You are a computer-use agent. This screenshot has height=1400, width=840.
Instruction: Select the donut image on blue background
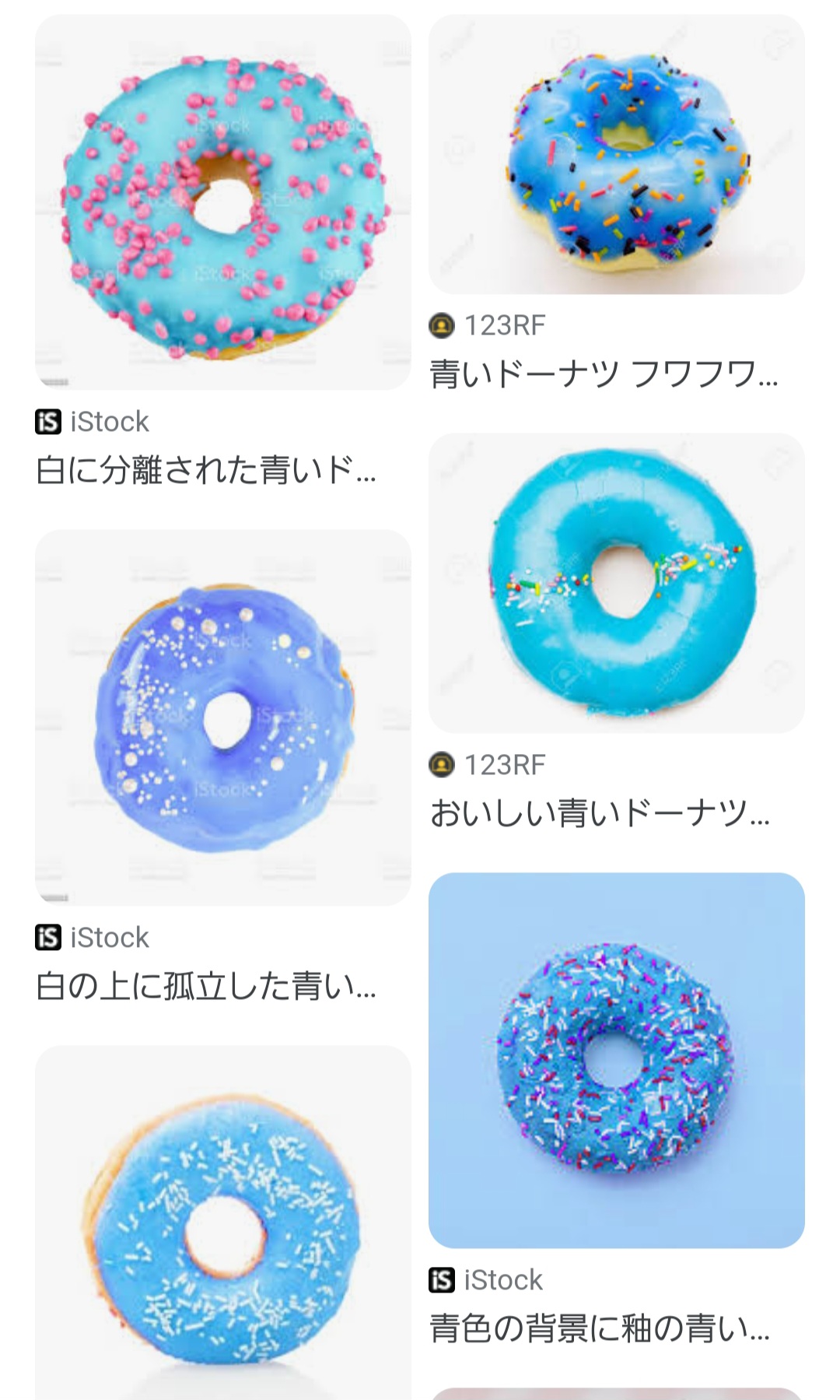(x=616, y=1060)
